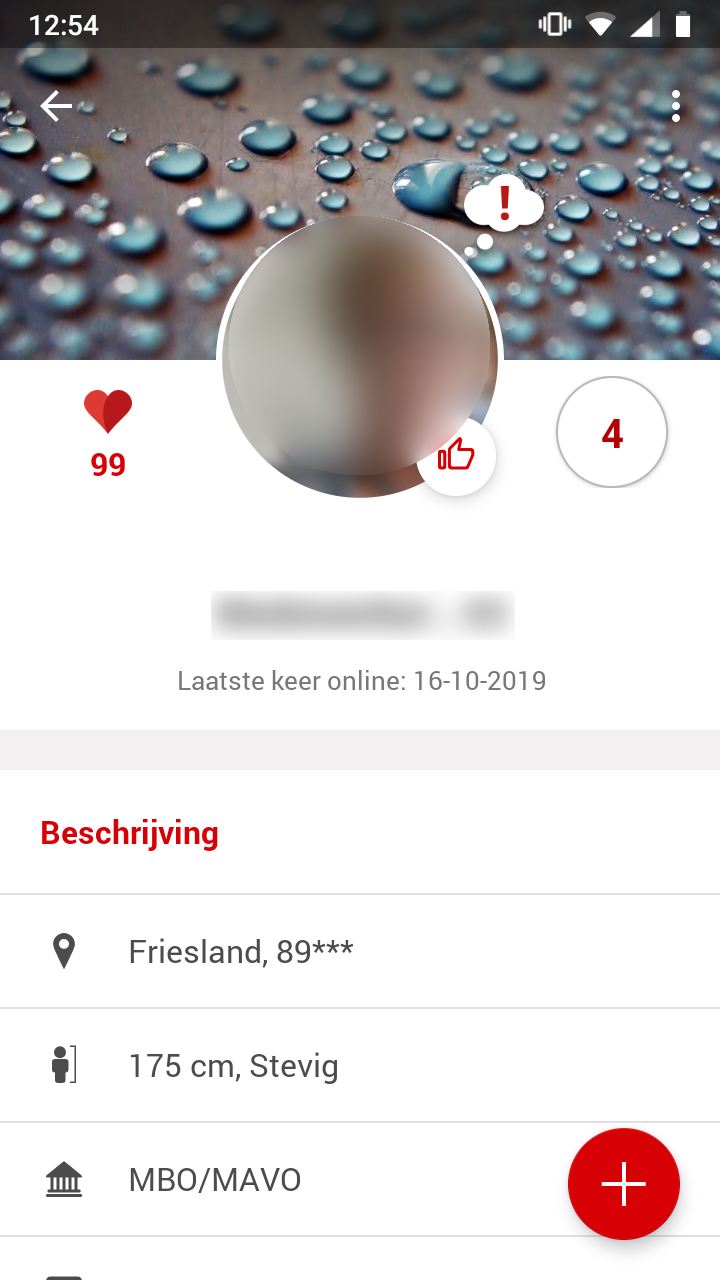720x1280 pixels.
Task: Give a thumbs up on the profile photo
Action: pos(456,456)
